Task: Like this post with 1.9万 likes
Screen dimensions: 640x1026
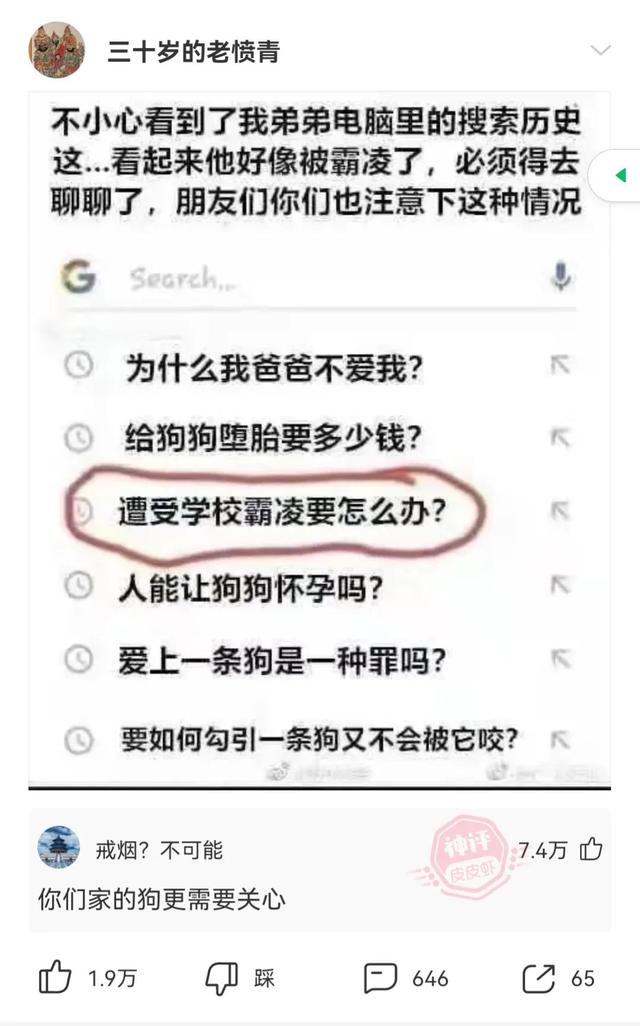Action: pos(56,978)
